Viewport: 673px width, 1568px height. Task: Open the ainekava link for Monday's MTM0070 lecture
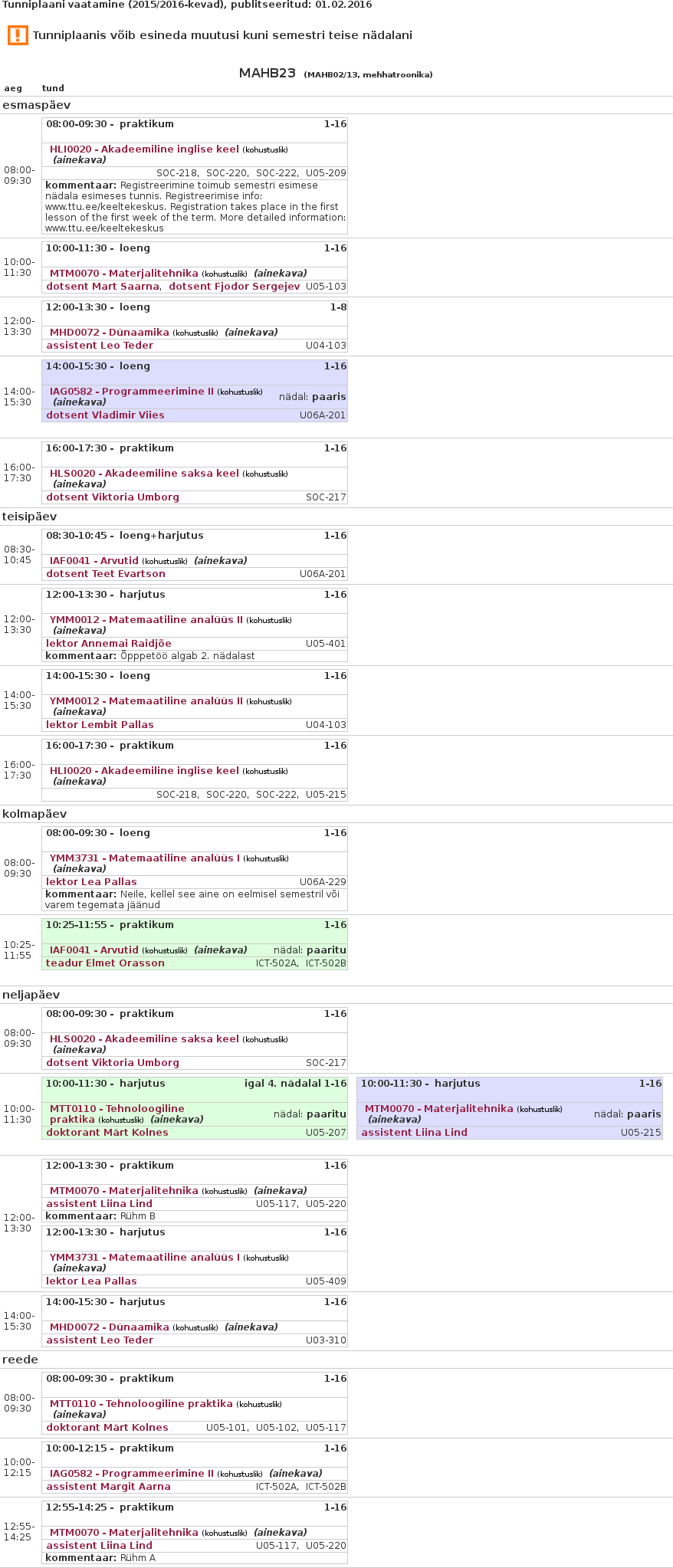(280, 274)
